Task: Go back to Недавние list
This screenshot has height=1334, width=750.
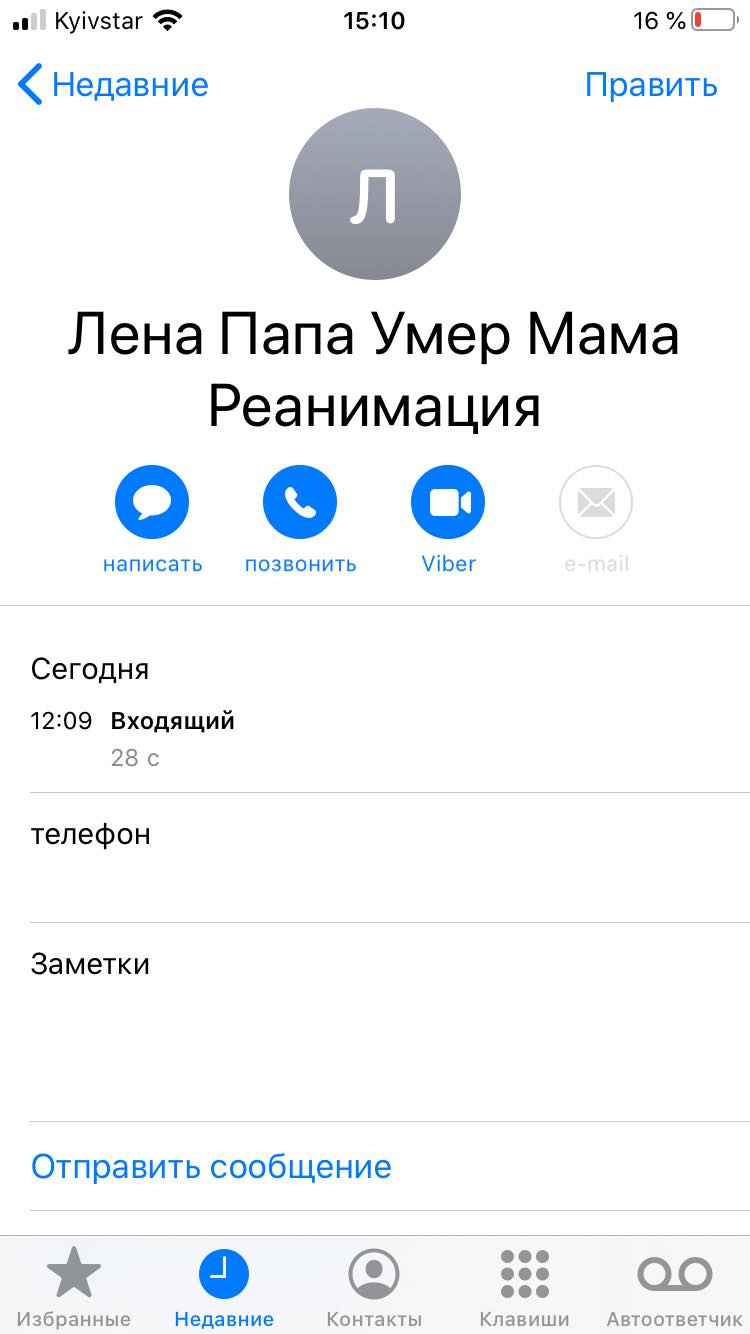Action: [113, 85]
